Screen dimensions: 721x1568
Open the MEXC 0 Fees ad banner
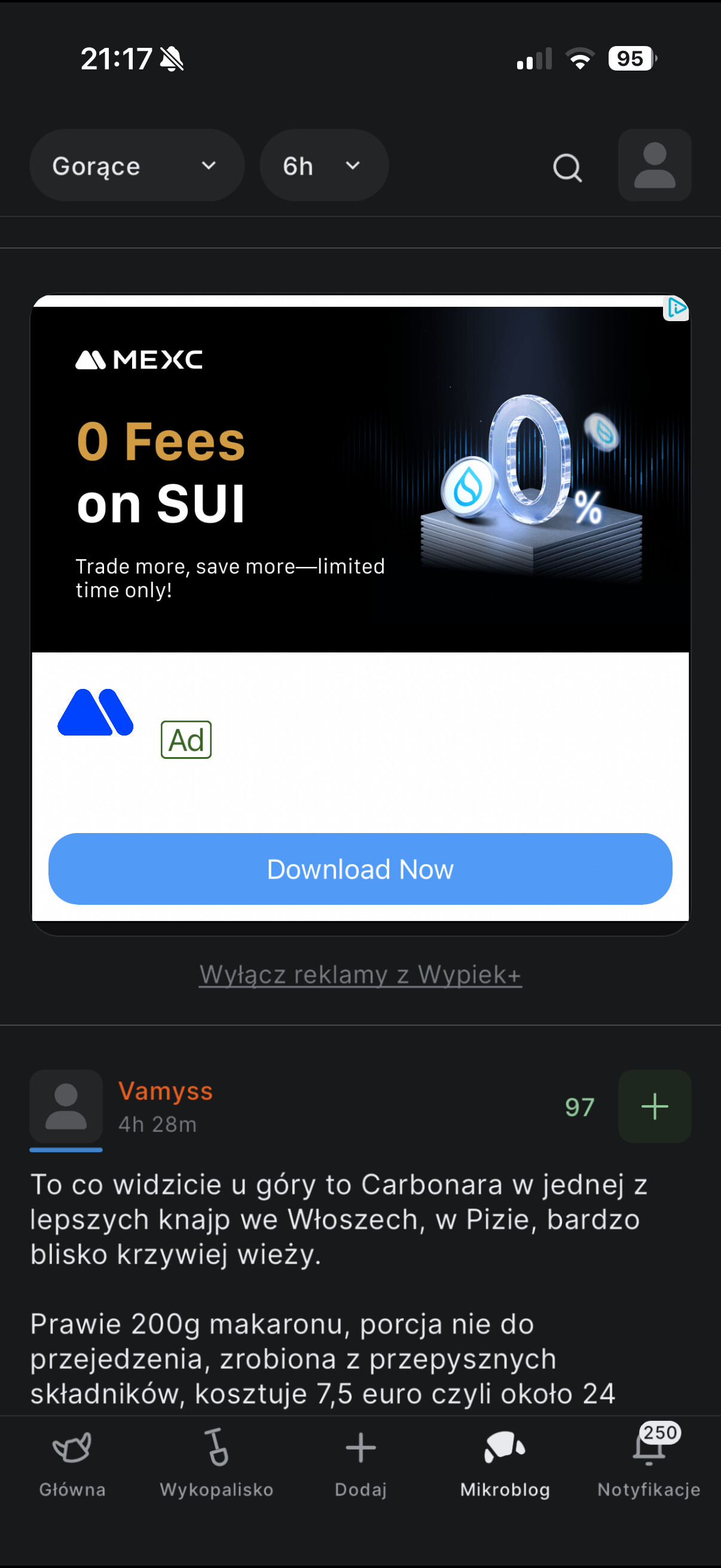pyautogui.click(x=359, y=478)
